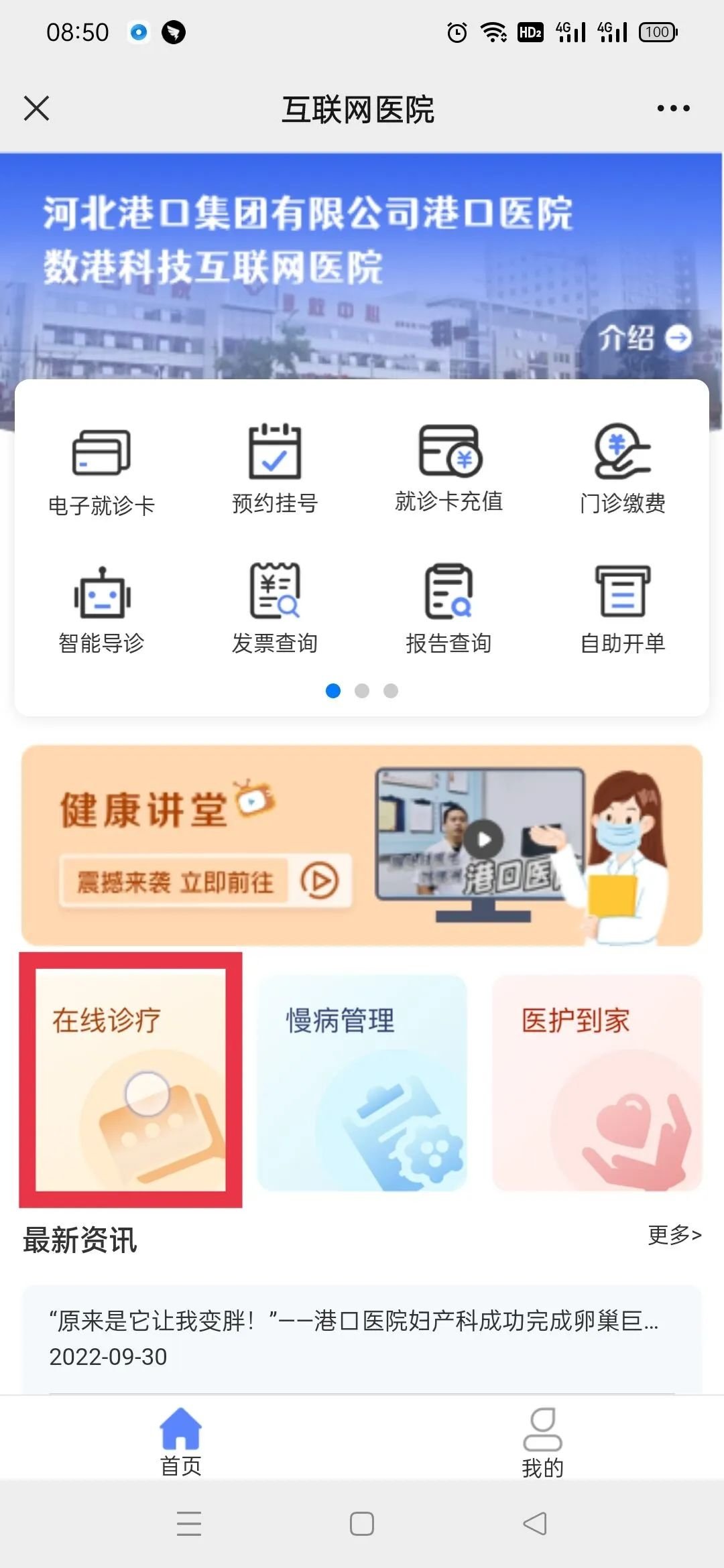Open the 在线诊疗 card

click(131, 1080)
